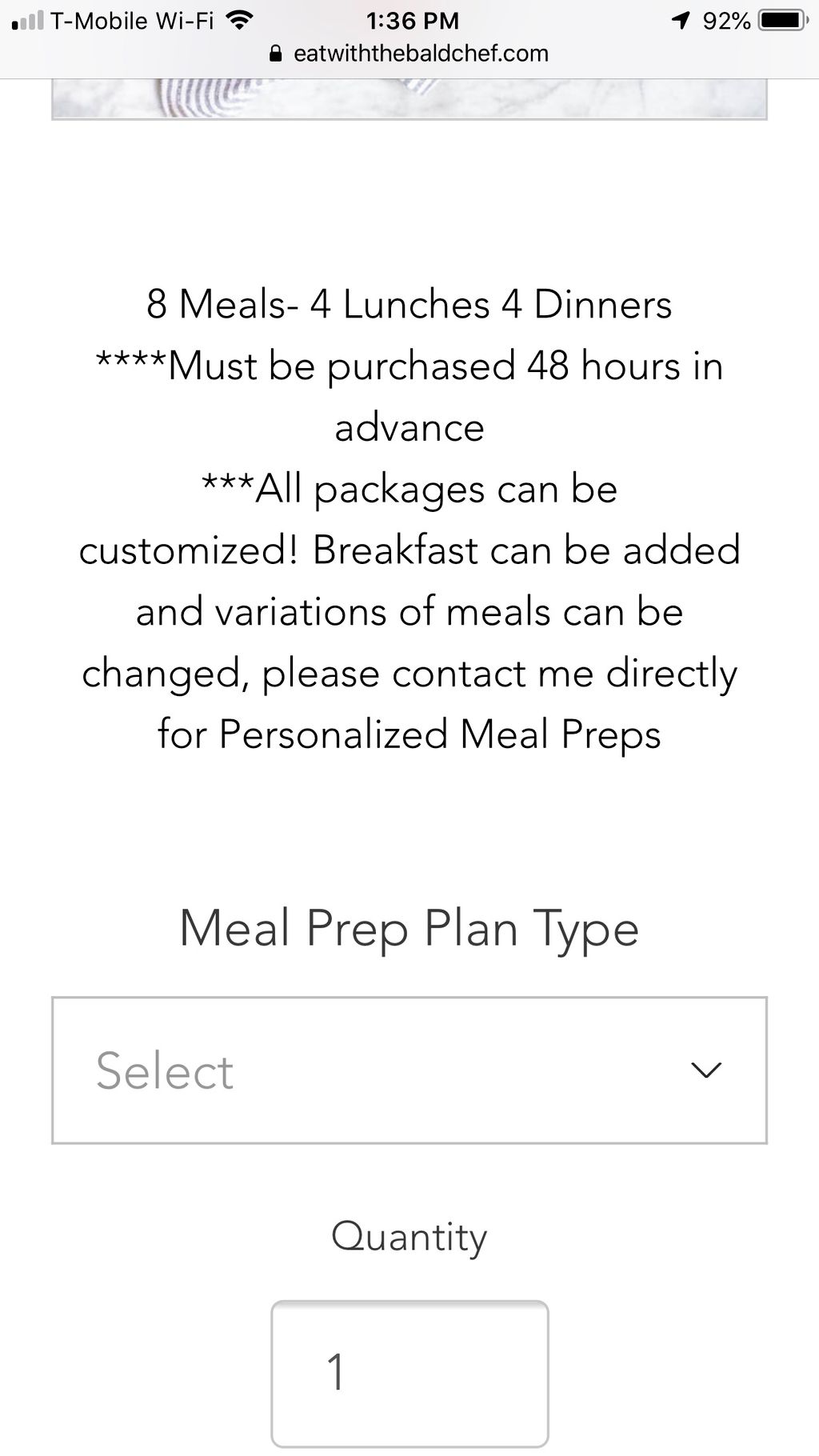The width and height of the screenshot is (819, 1456).
Task: Tap the eatwiththebaldchef.com address bar
Action: (409, 54)
